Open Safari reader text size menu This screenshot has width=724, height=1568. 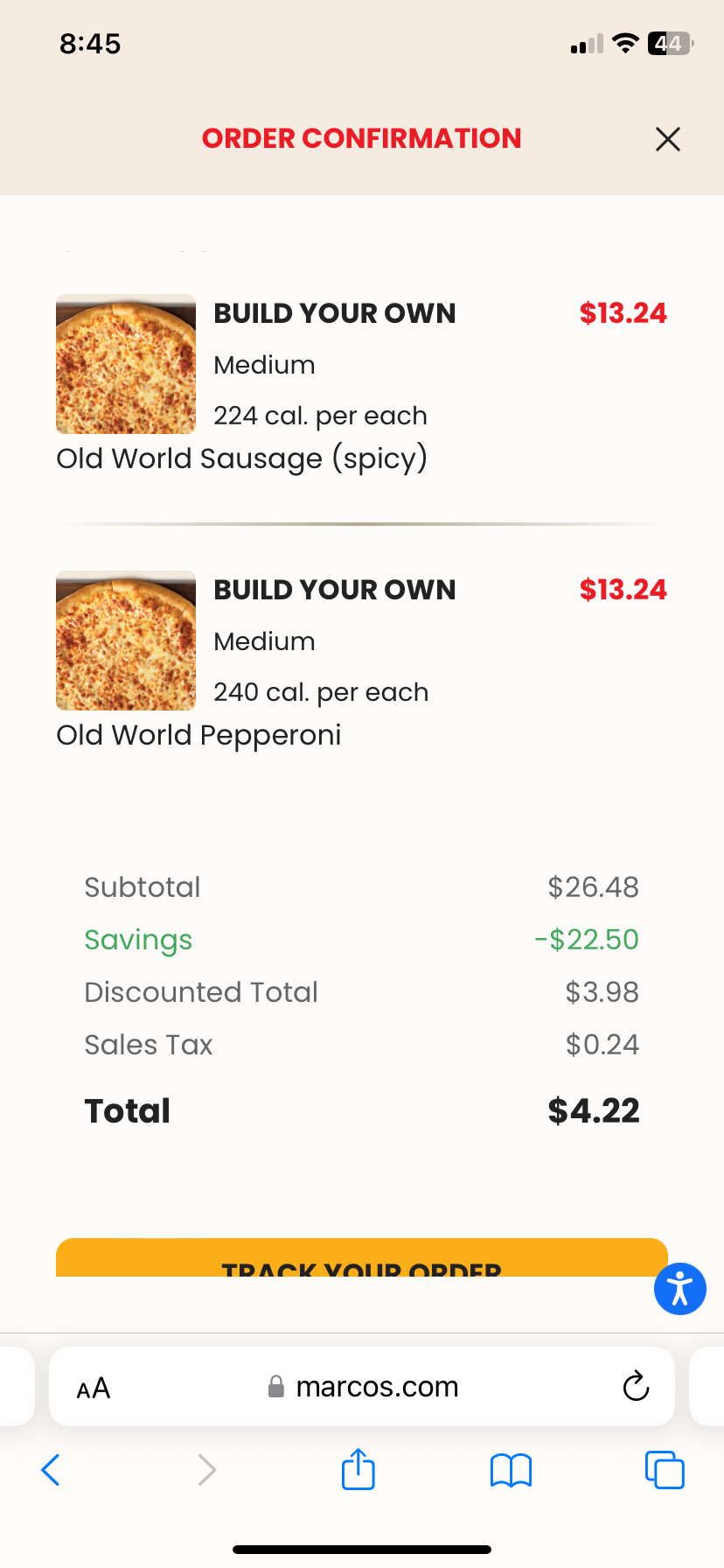coord(94,1388)
